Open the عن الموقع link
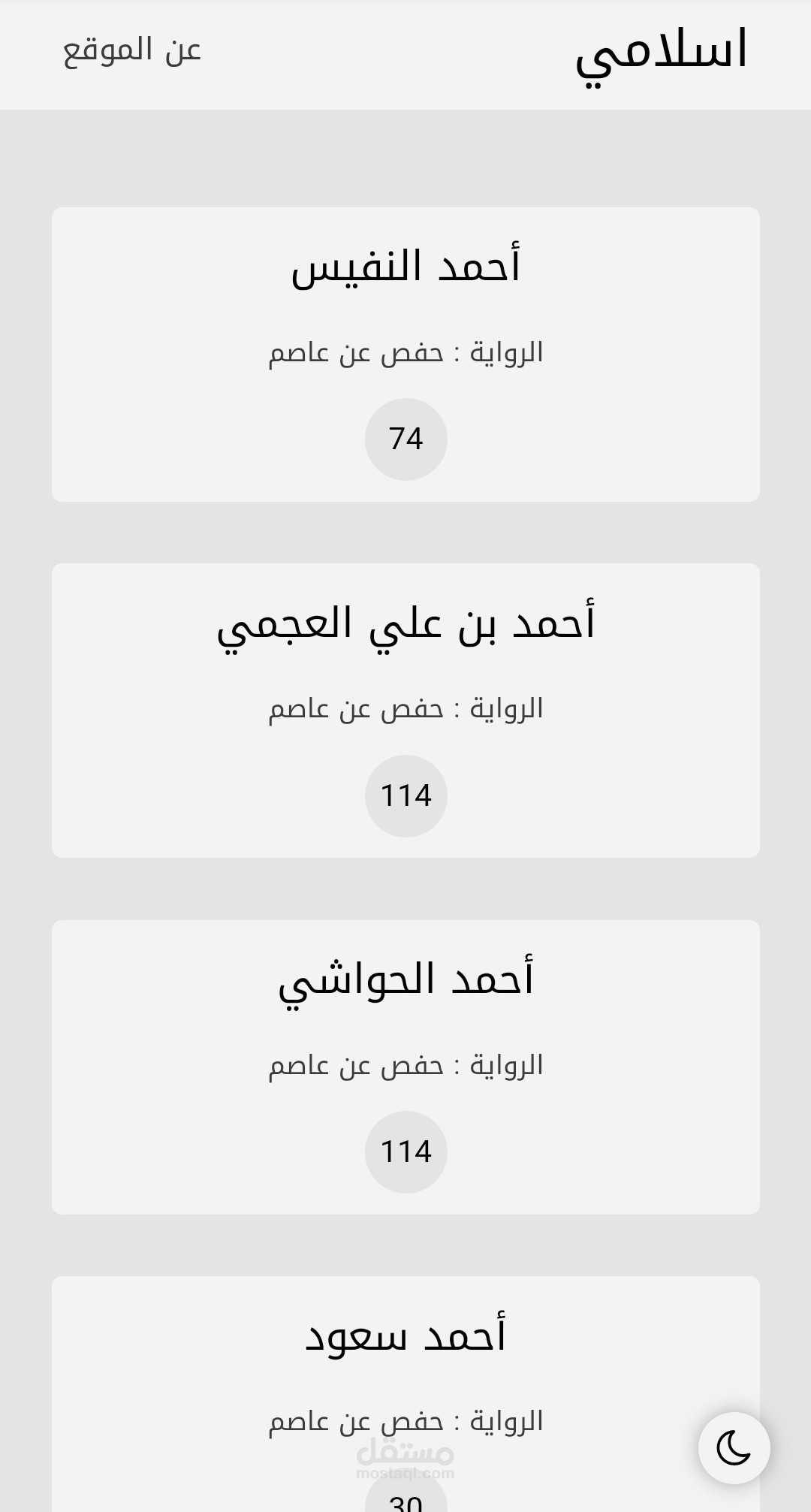Viewport: 811px width, 1512px height. (132, 50)
